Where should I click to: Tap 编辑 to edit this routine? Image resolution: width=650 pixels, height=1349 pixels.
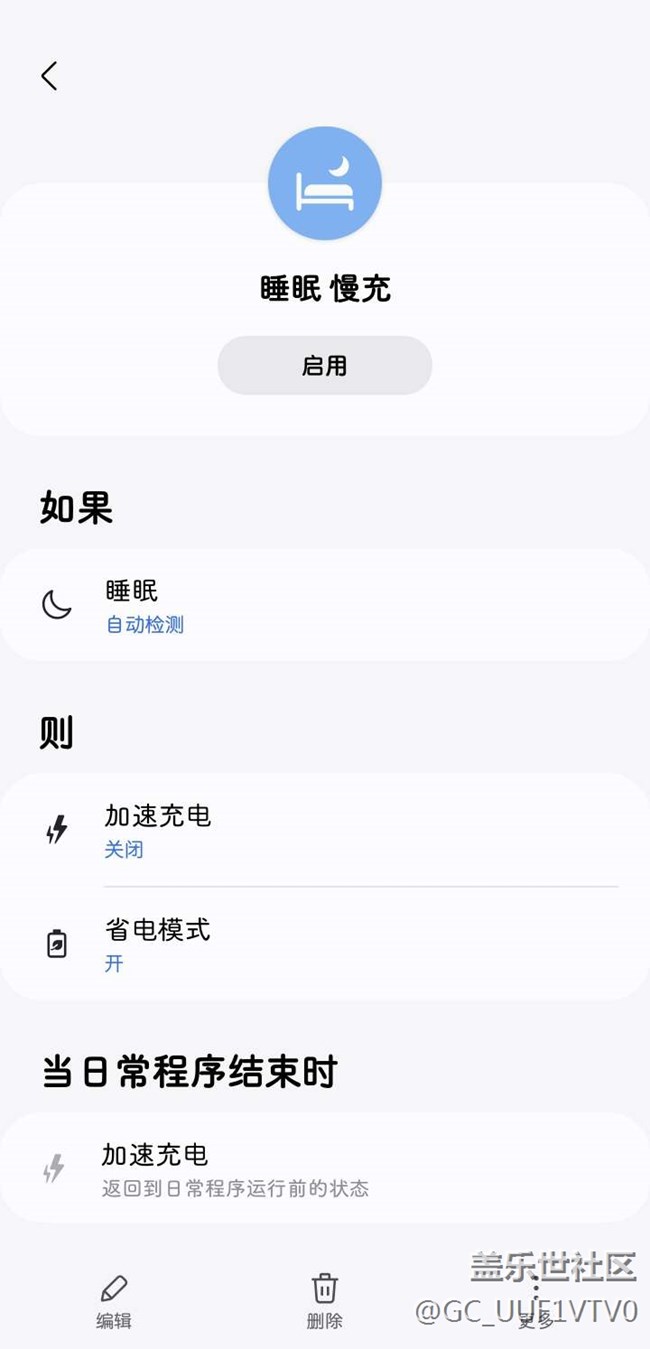(x=114, y=1301)
